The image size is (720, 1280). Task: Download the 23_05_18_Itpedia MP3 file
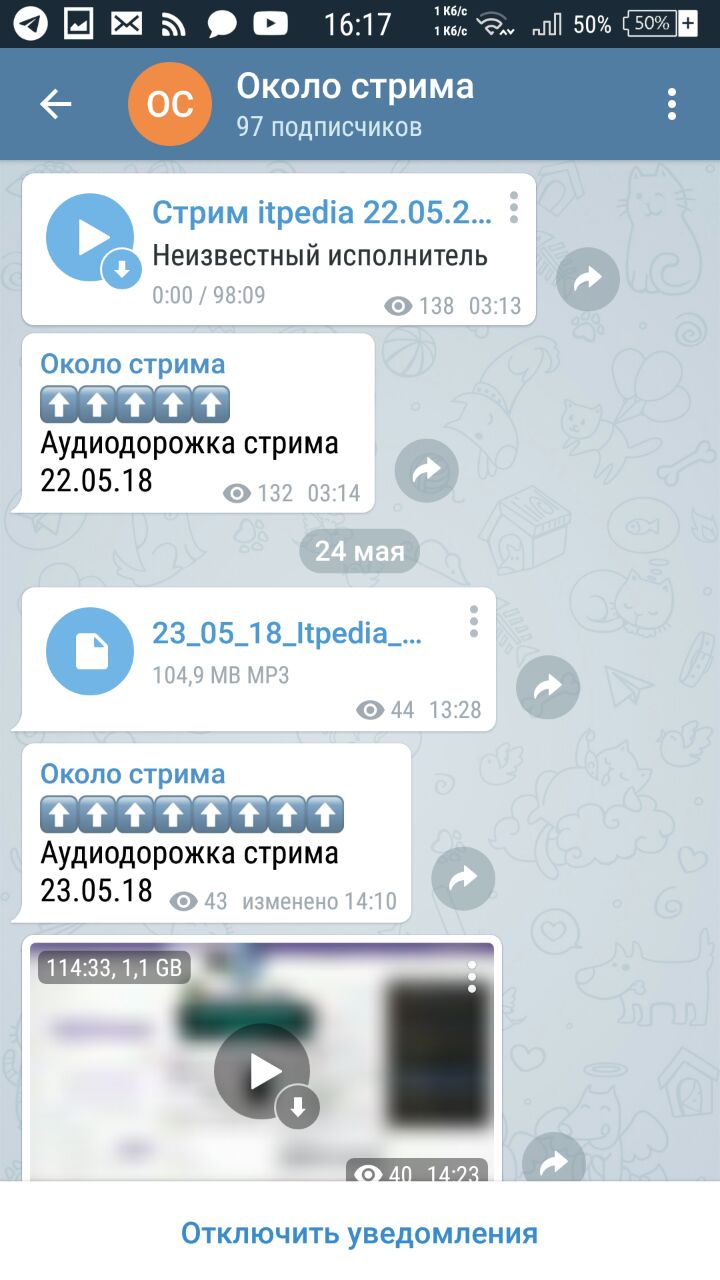click(x=90, y=651)
